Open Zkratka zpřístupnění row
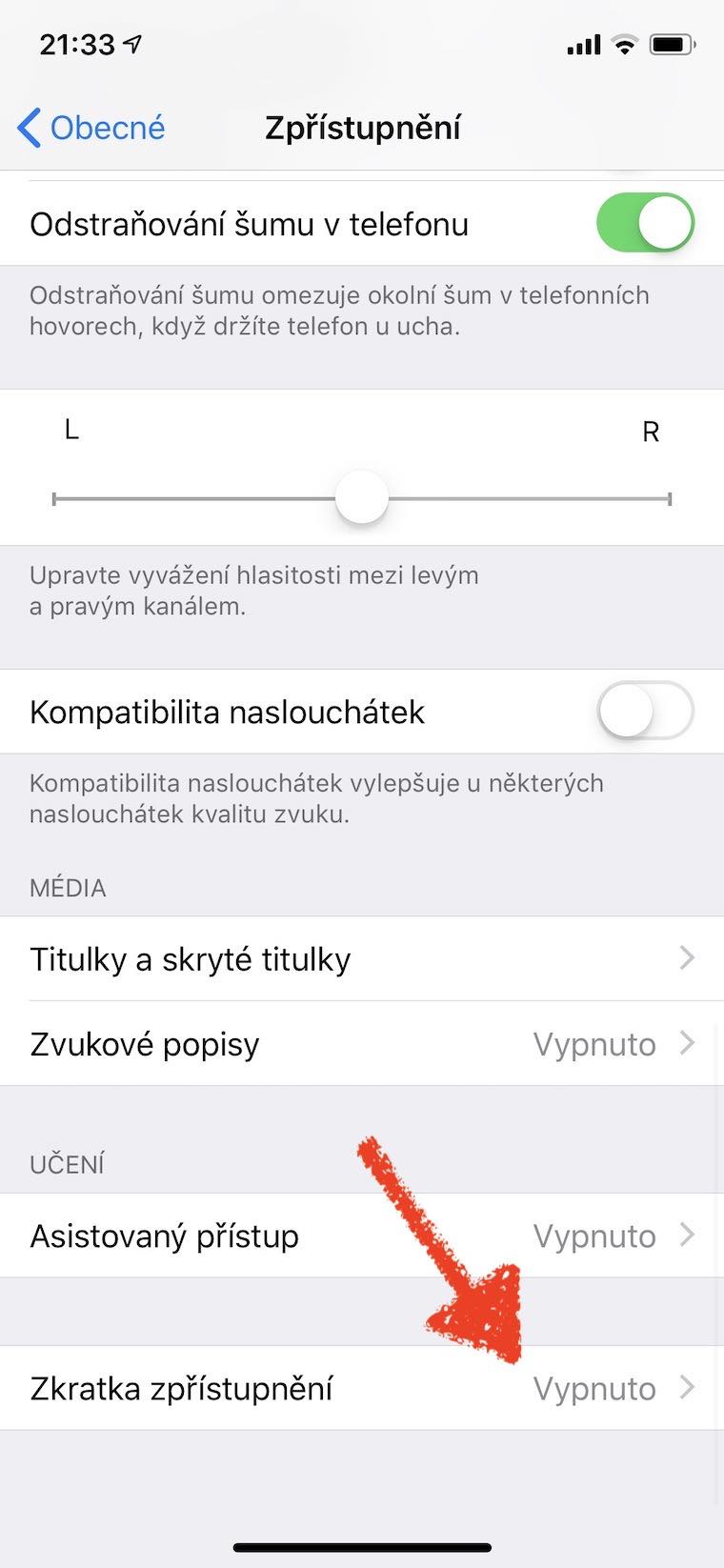This screenshot has height=1568, width=724. click(362, 1388)
